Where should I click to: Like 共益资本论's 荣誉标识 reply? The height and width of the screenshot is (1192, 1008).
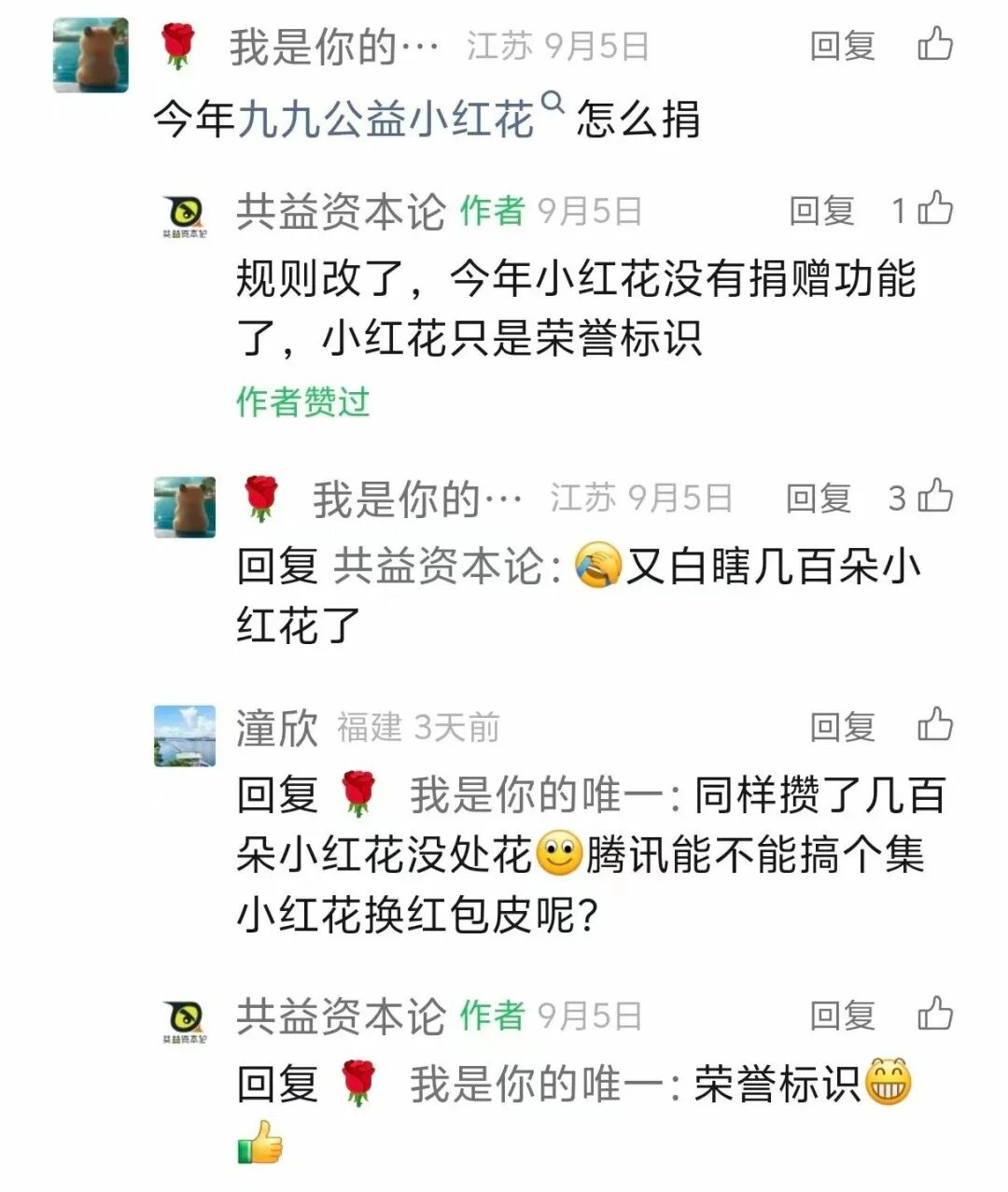pyautogui.click(x=935, y=1014)
